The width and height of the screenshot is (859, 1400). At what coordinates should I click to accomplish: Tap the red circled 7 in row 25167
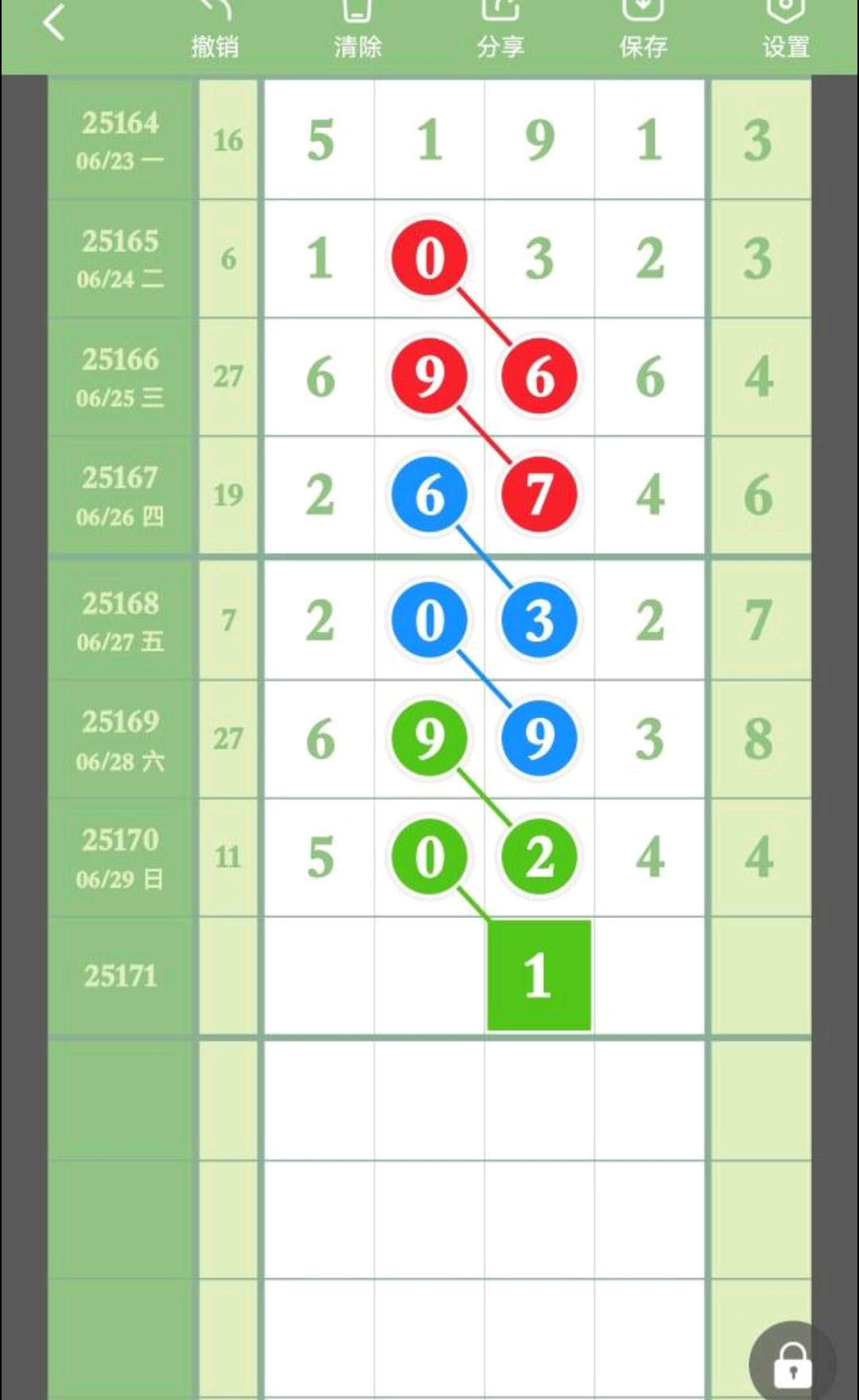[538, 495]
